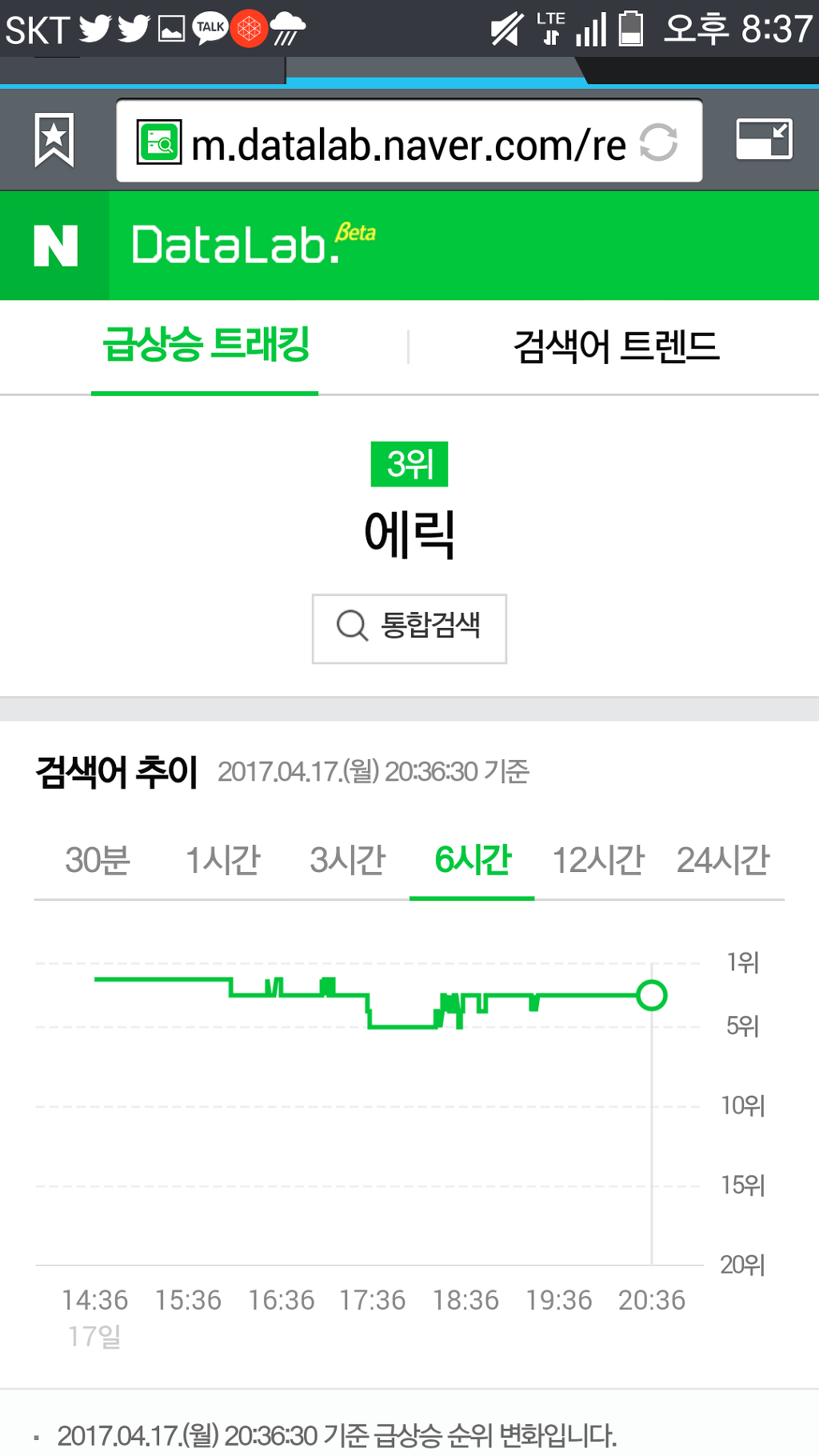Select the 24시간 time range
Image resolution: width=819 pixels, height=1456 pixels.
(722, 861)
